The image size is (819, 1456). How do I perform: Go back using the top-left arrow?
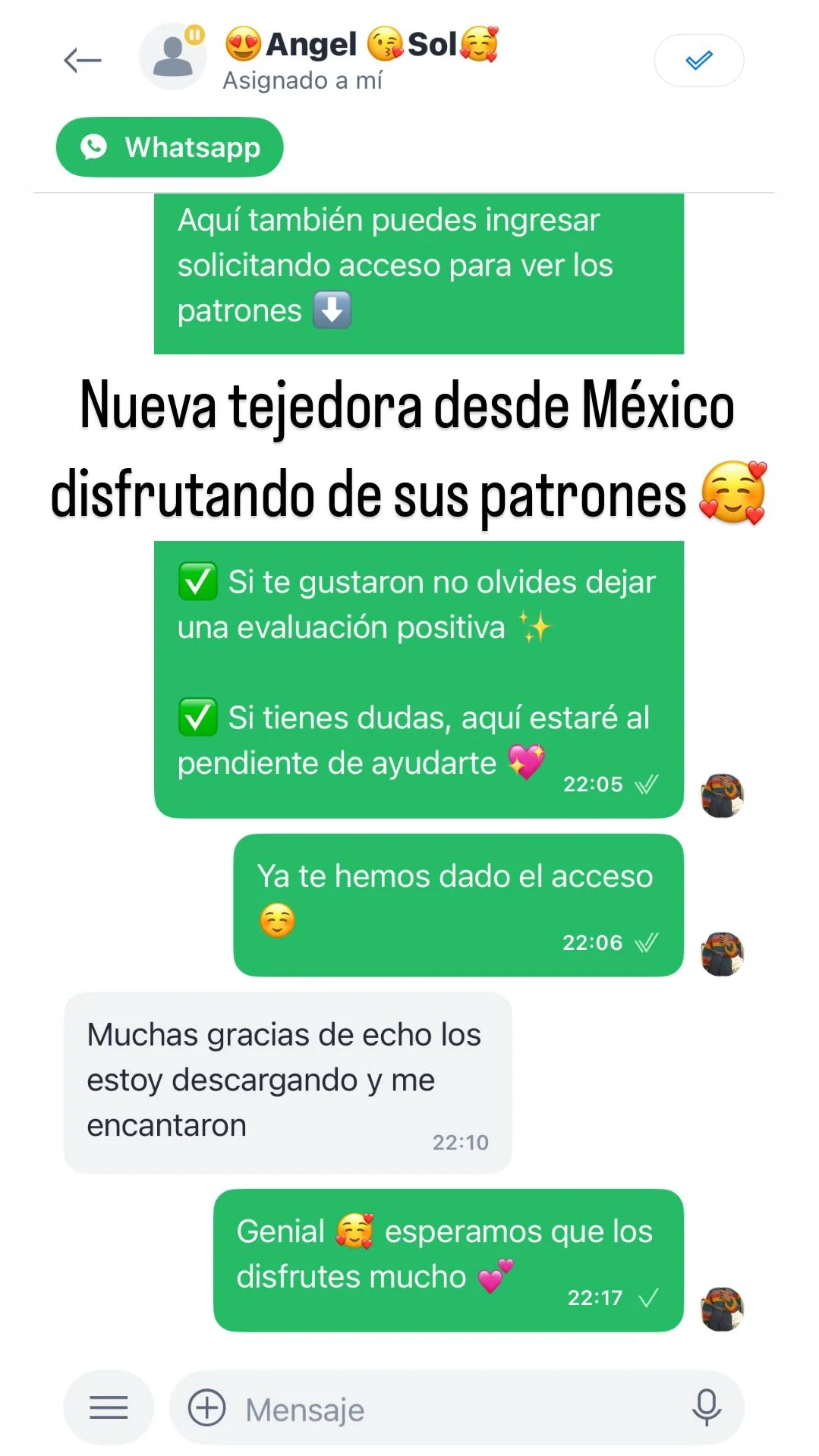click(x=83, y=60)
